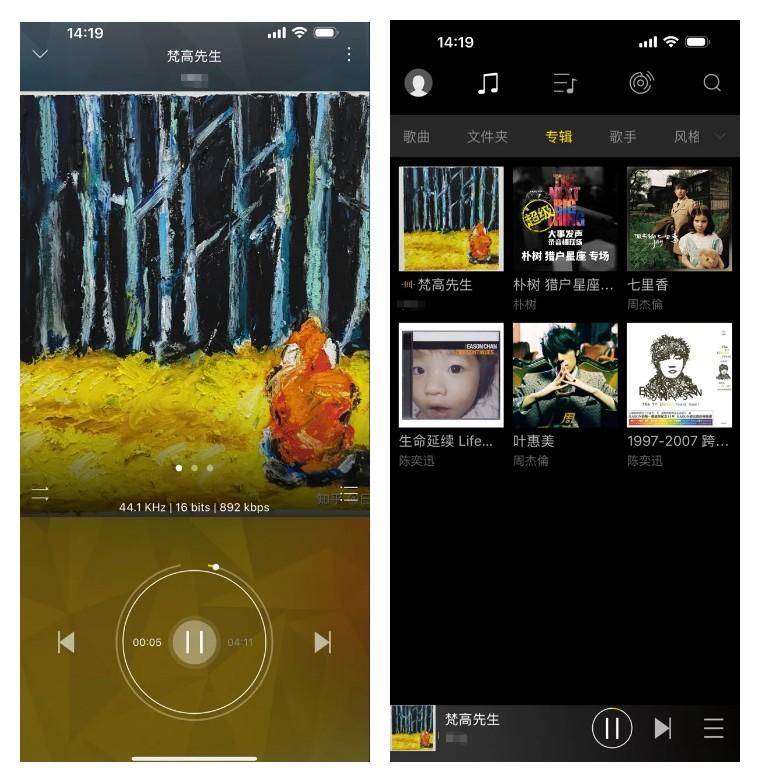Open the play queue list above the bitrate
Viewport: 760px width, 782px height.
(348, 493)
